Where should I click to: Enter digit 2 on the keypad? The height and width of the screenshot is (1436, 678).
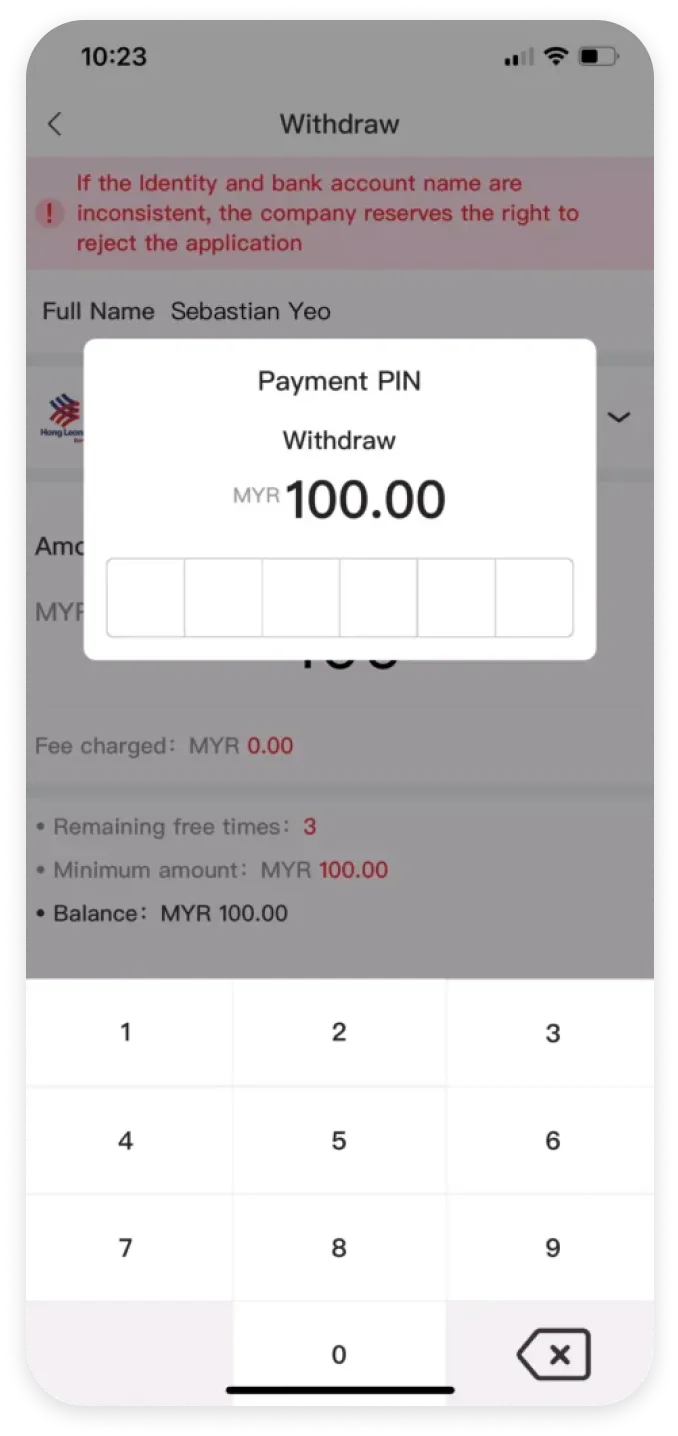tap(339, 1032)
